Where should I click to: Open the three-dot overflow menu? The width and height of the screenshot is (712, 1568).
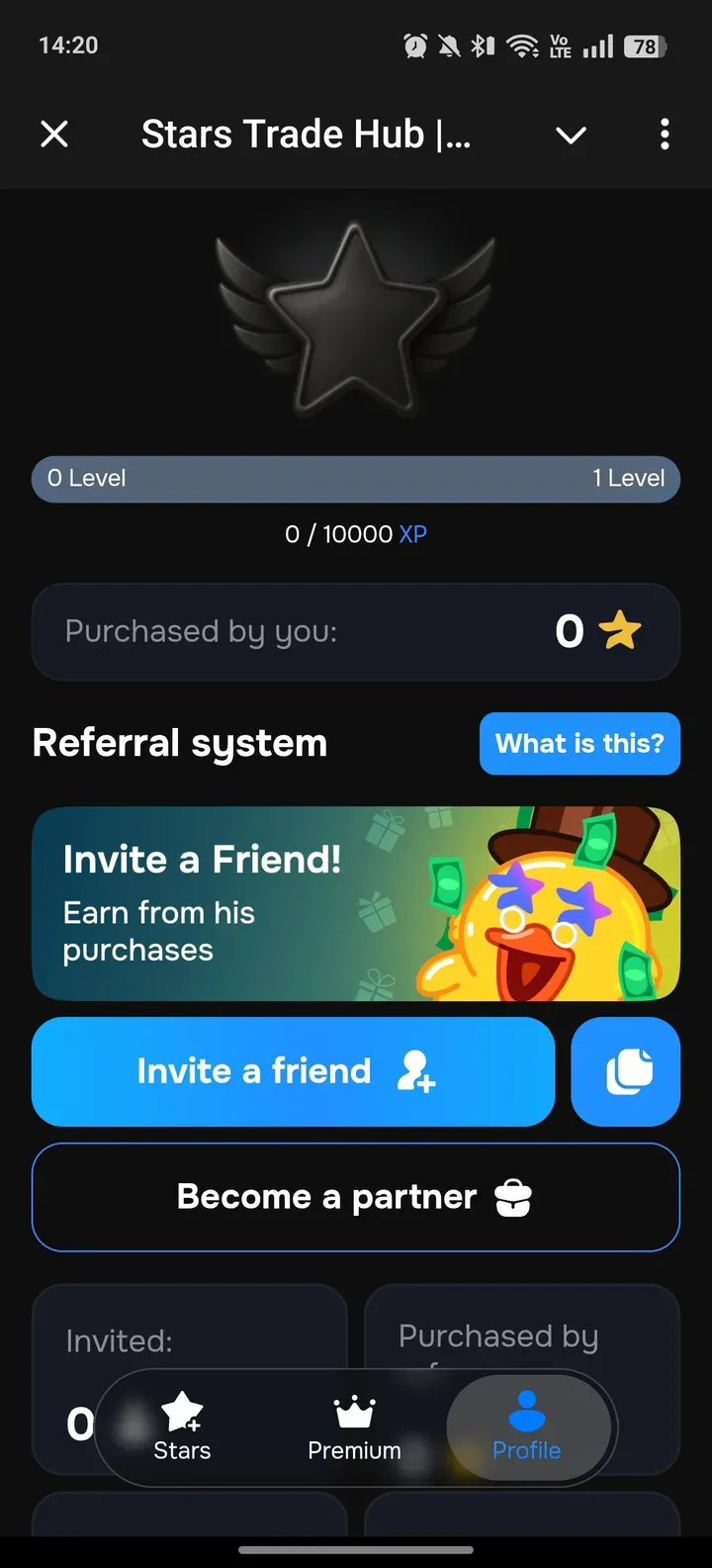664,135
